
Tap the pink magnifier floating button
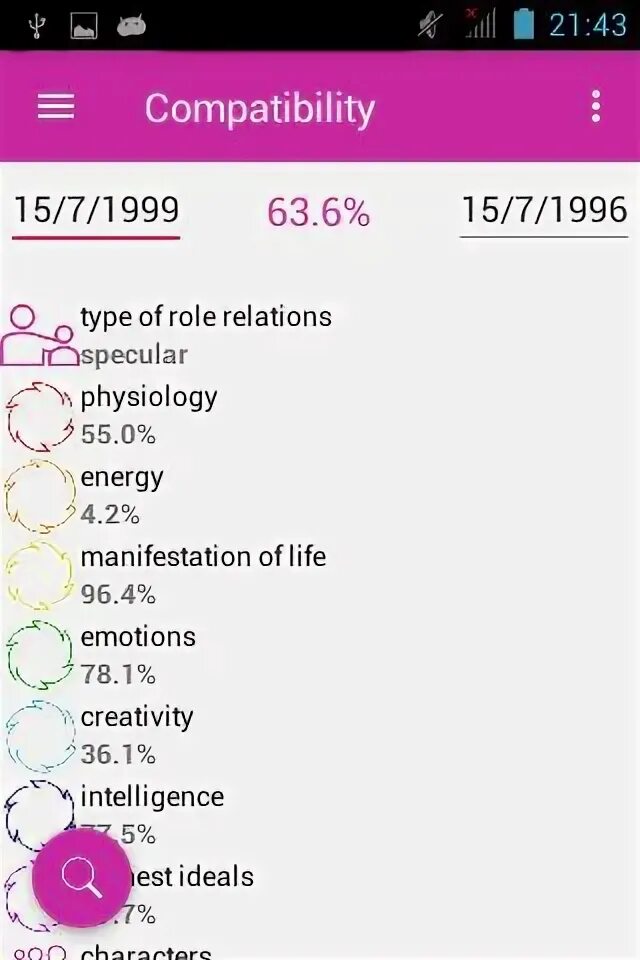(x=81, y=878)
